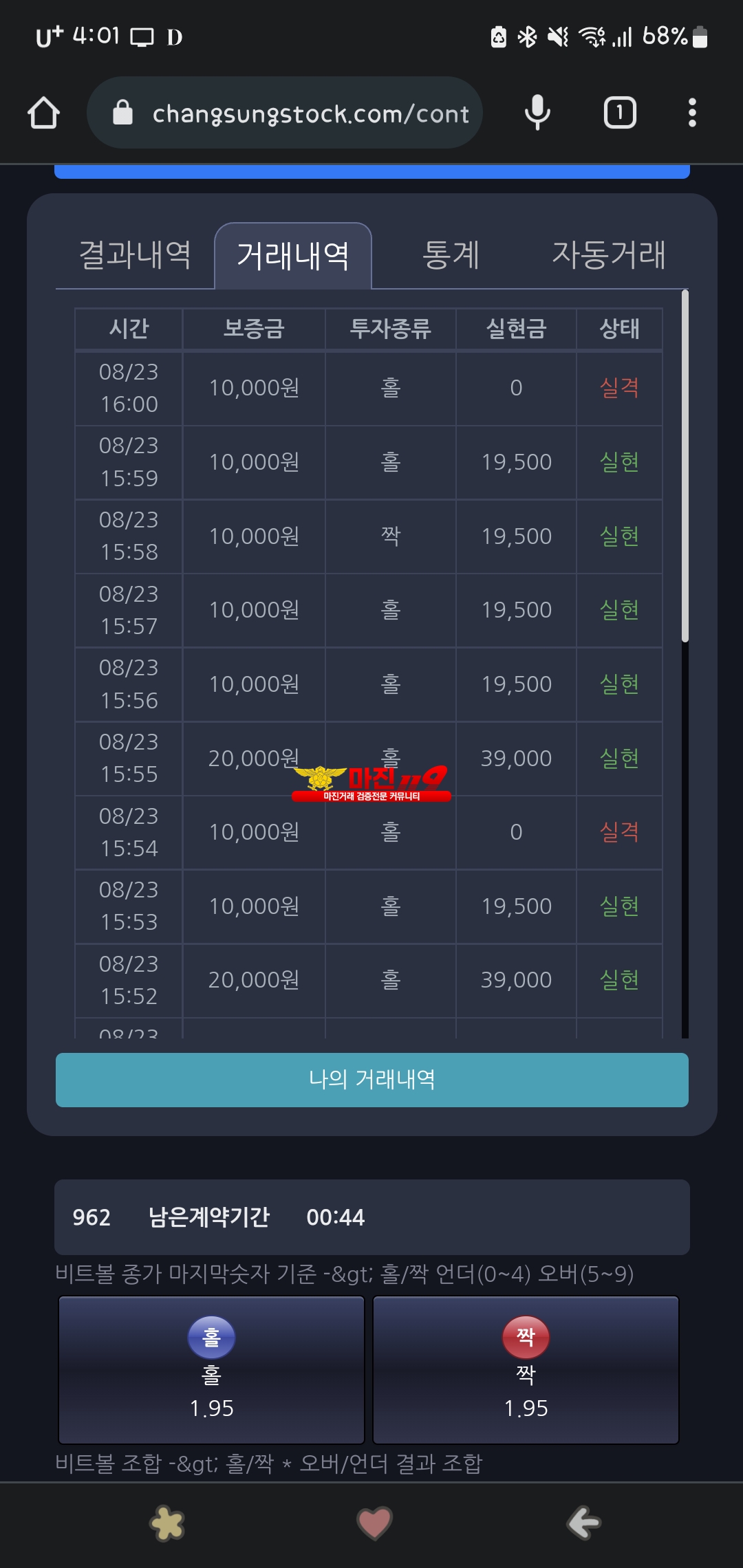Open the browser overflow menu
Viewport: 743px width, 1568px height.
coord(692,113)
